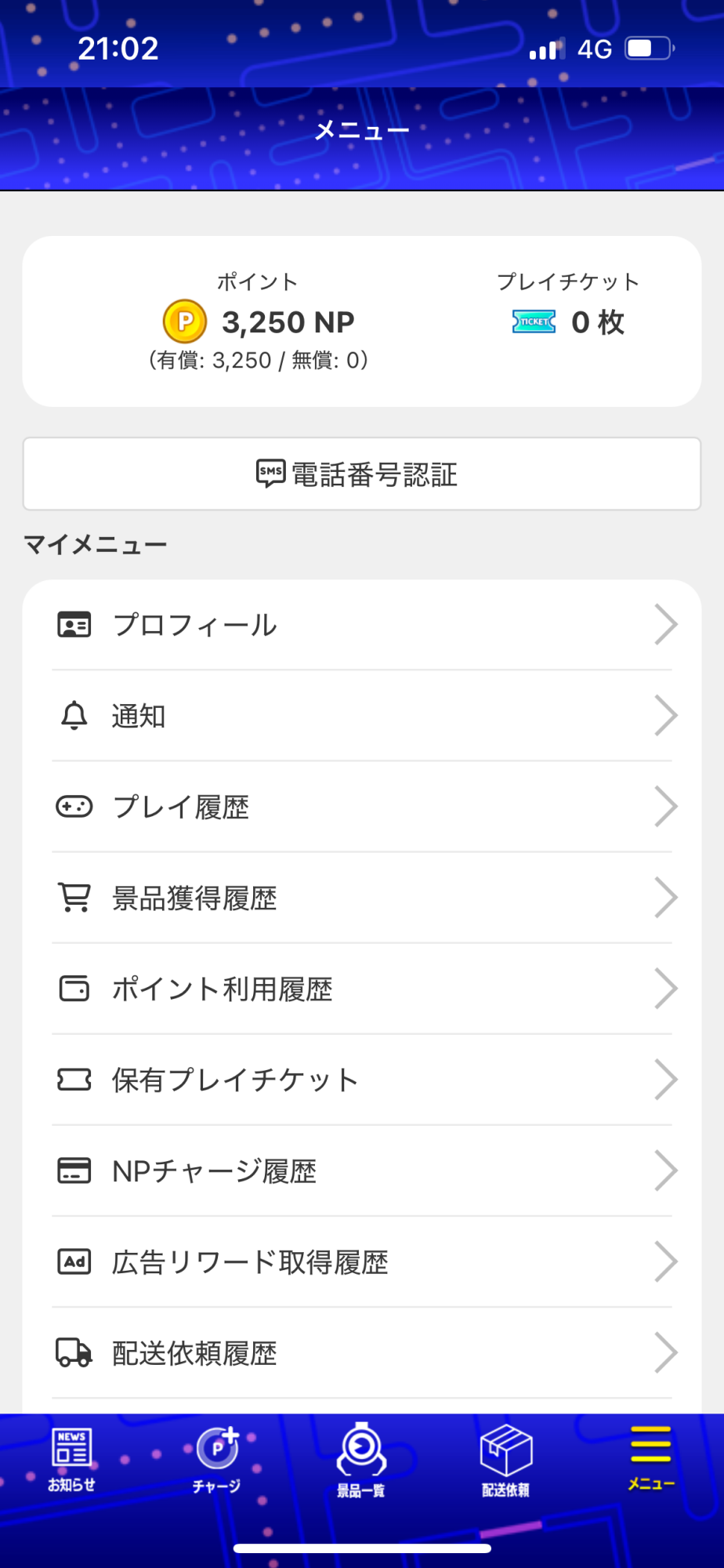Tap the 電話番号認証 button
The width and height of the screenshot is (724, 1568).
361,474
